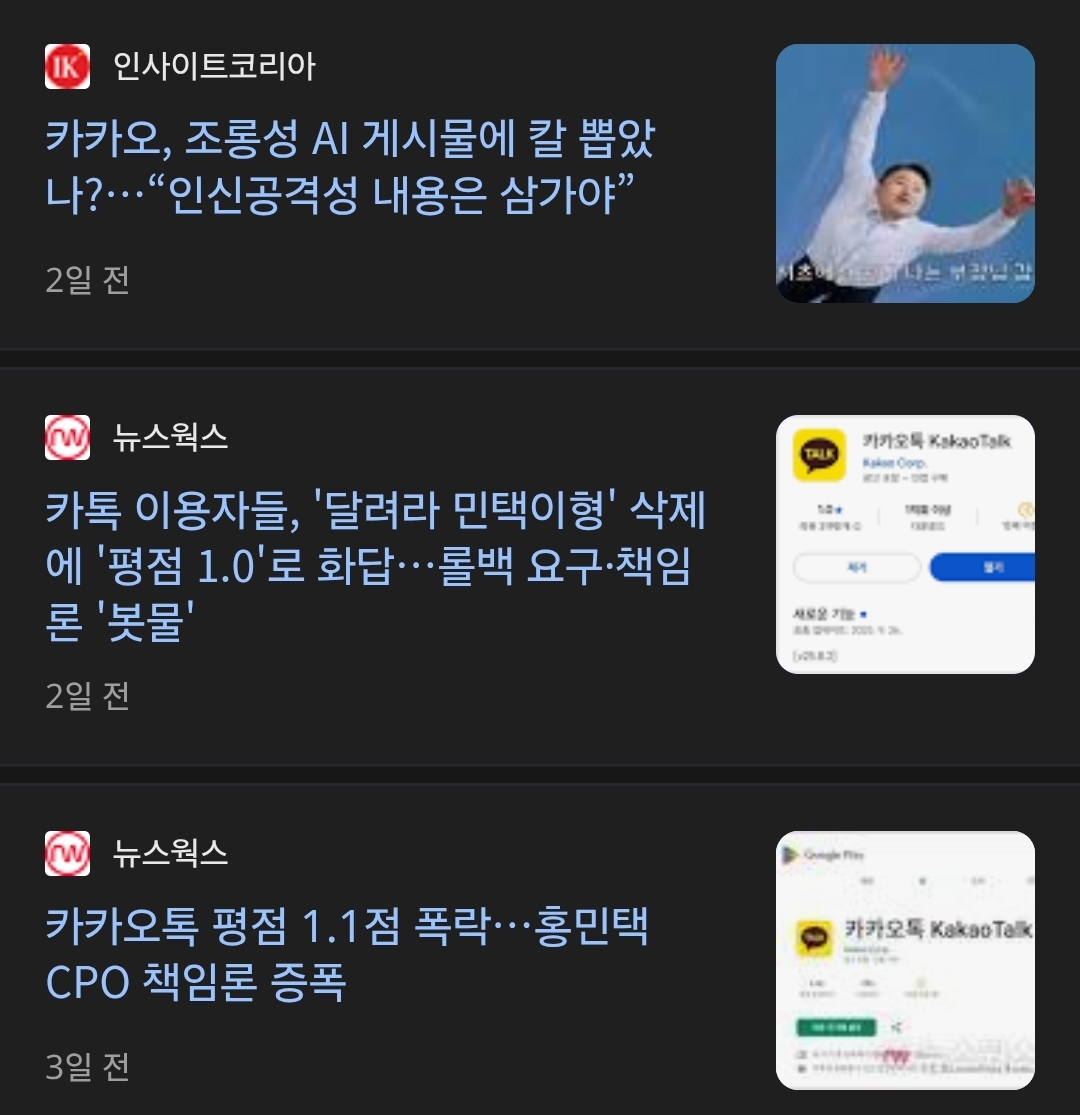Open the 카카오톡 평점 1.1점 폭락 article
This screenshot has height=1115, width=1080.
(x=348, y=954)
